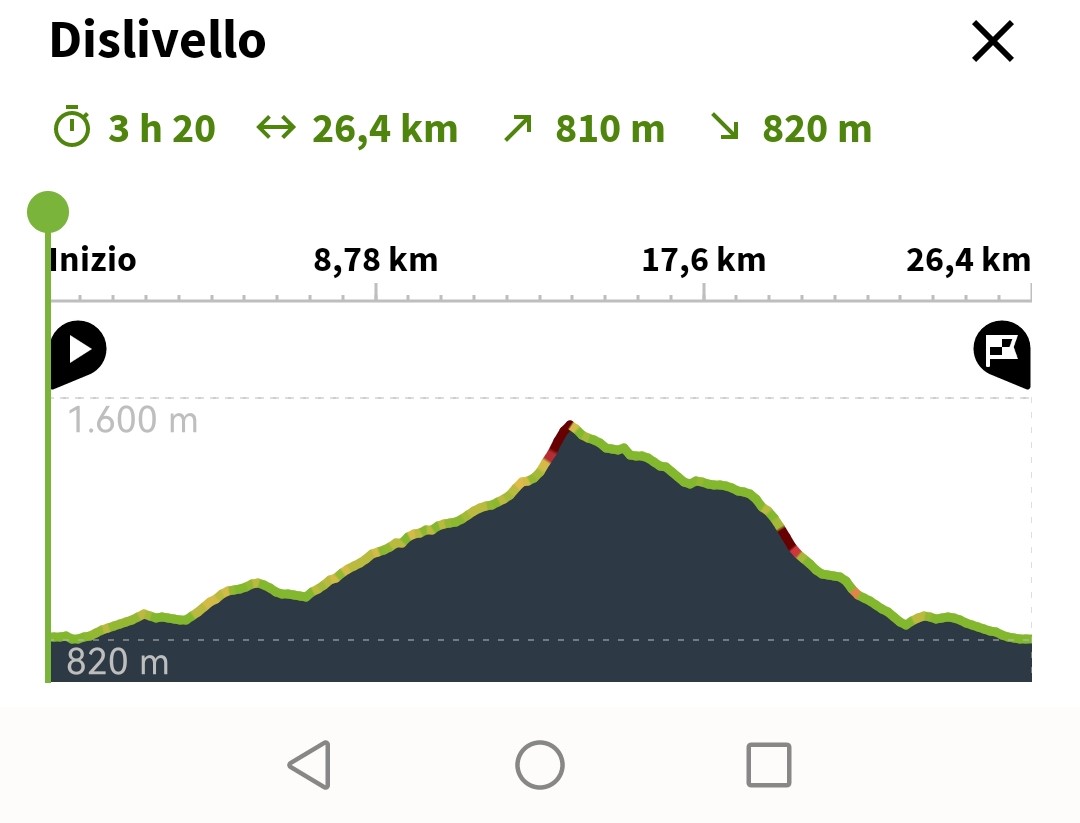This screenshot has width=1080, height=823.
Task: Select the finish flag marker
Action: 1001,353
